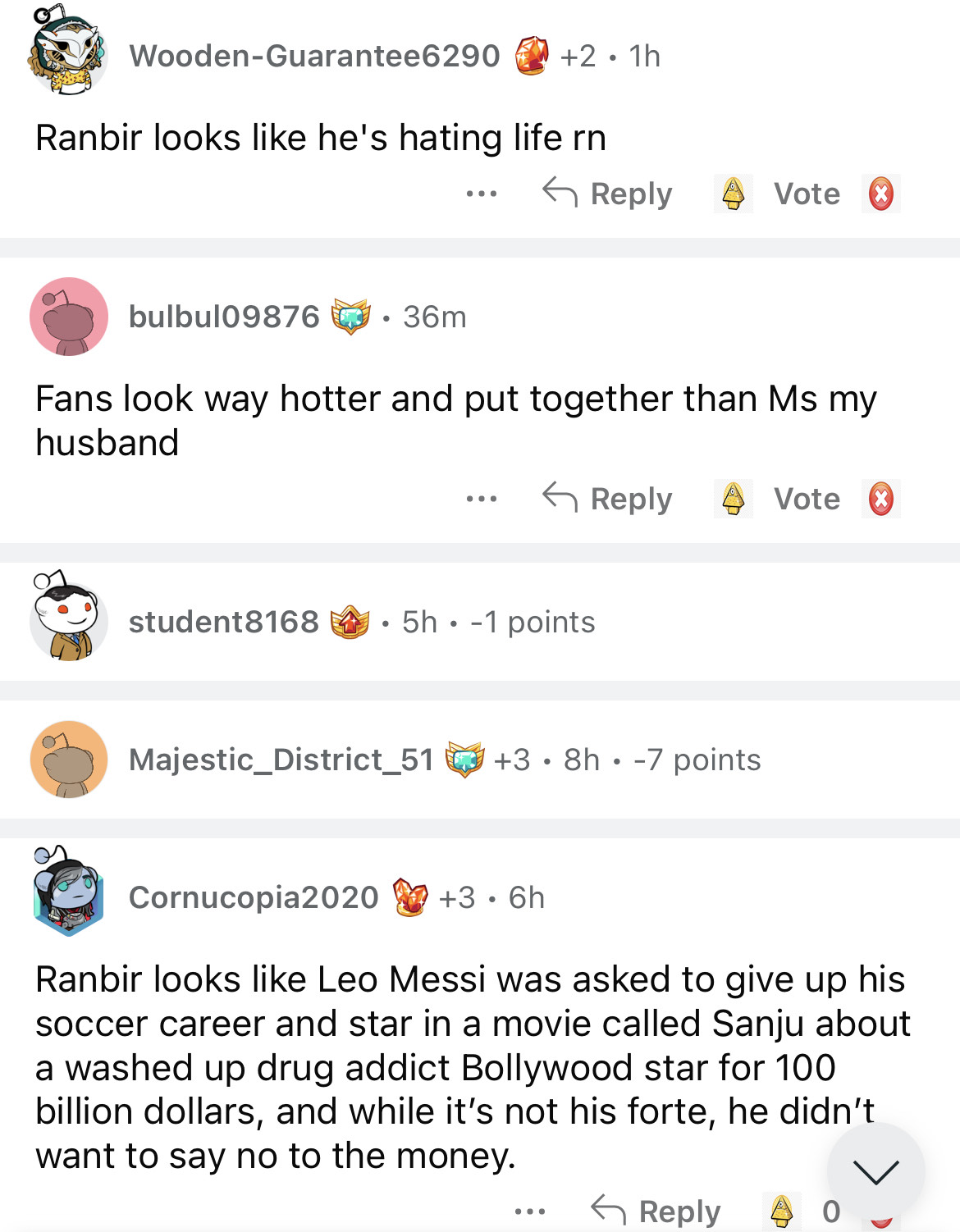The width and height of the screenshot is (960, 1232).
Task: Jump to next comment with down chevron
Action: click(x=875, y=1171)
